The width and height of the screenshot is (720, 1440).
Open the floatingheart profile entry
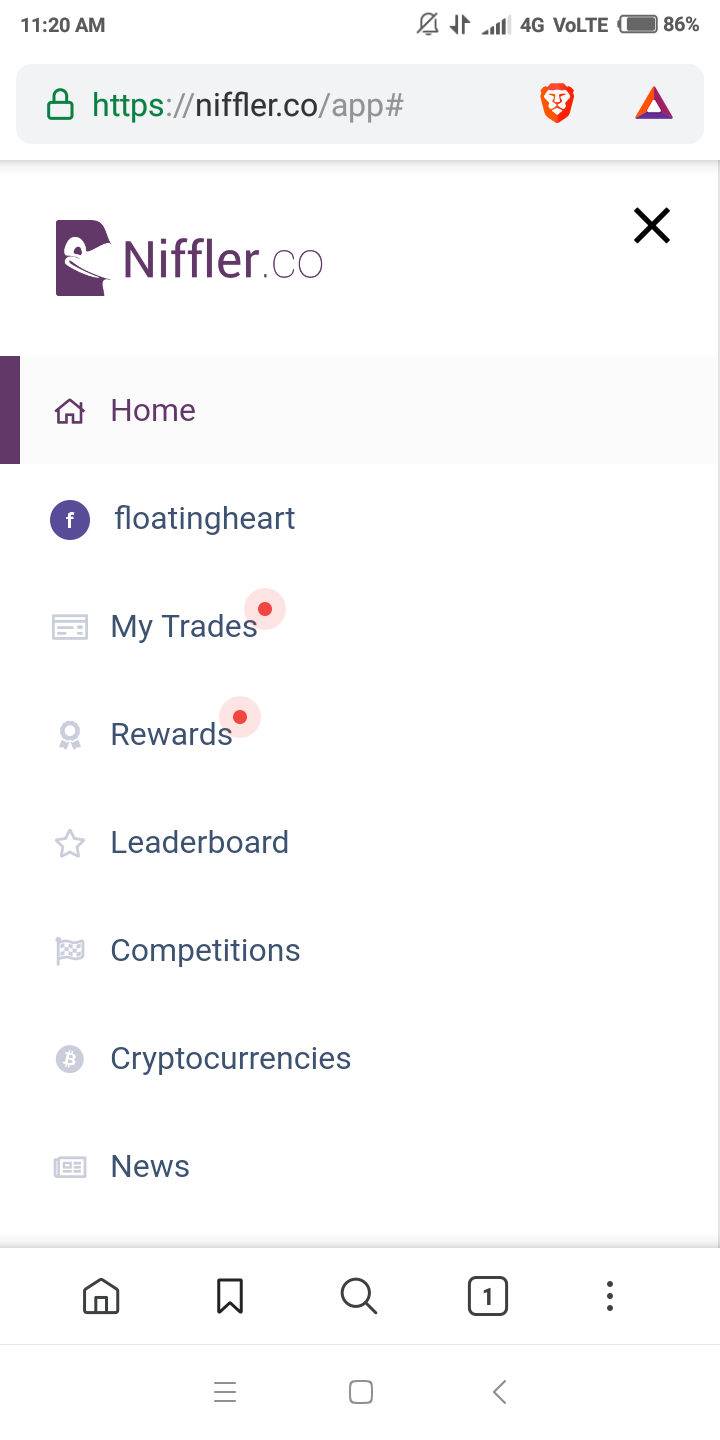(204, 518)
